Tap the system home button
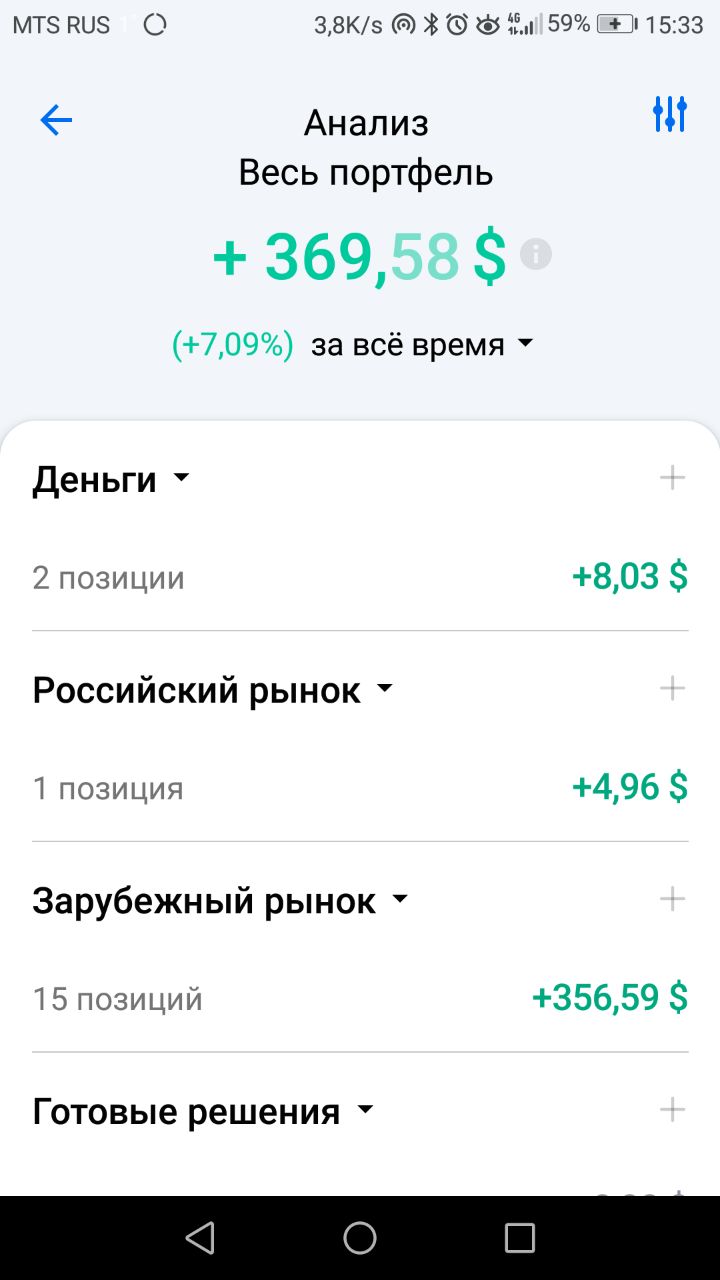The height and width of the screenshot is (1280, 720). pos(360,1238)
